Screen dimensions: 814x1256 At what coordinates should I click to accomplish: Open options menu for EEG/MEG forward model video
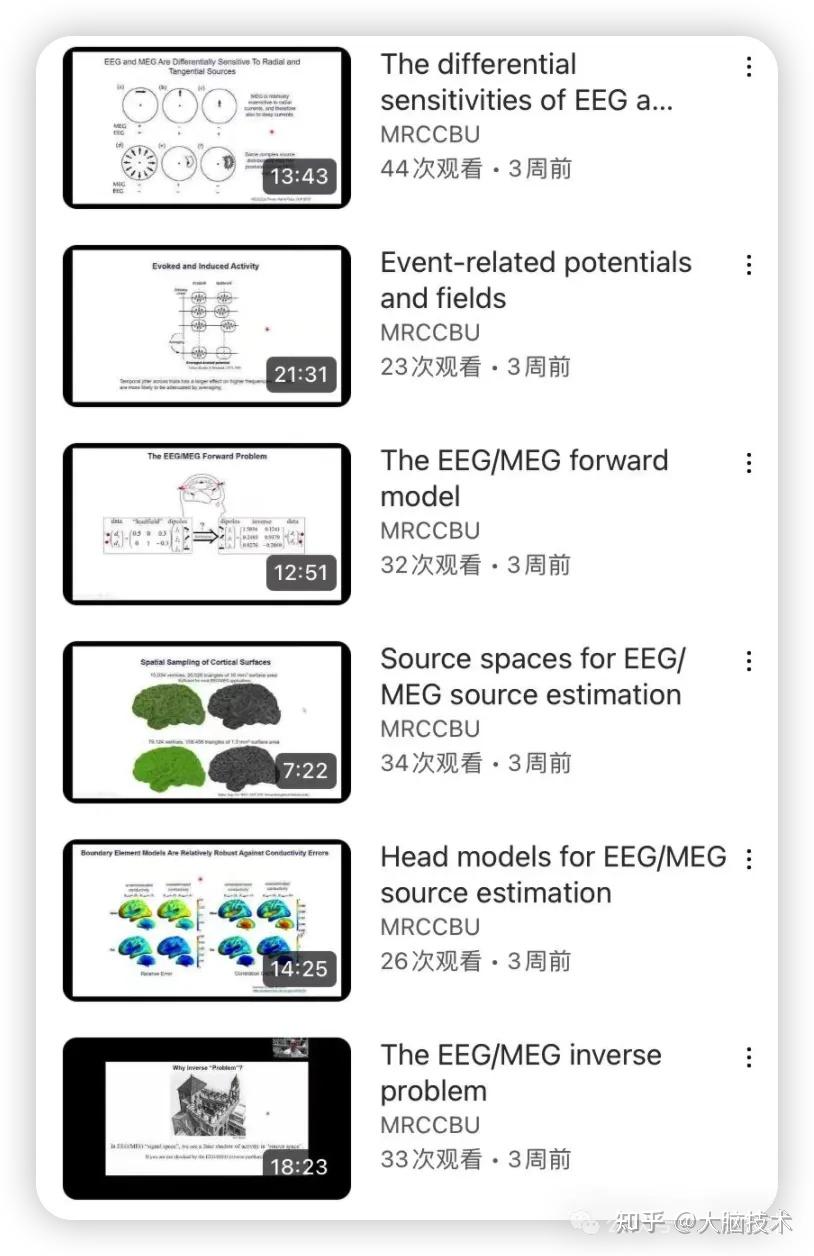coord(749,463)
